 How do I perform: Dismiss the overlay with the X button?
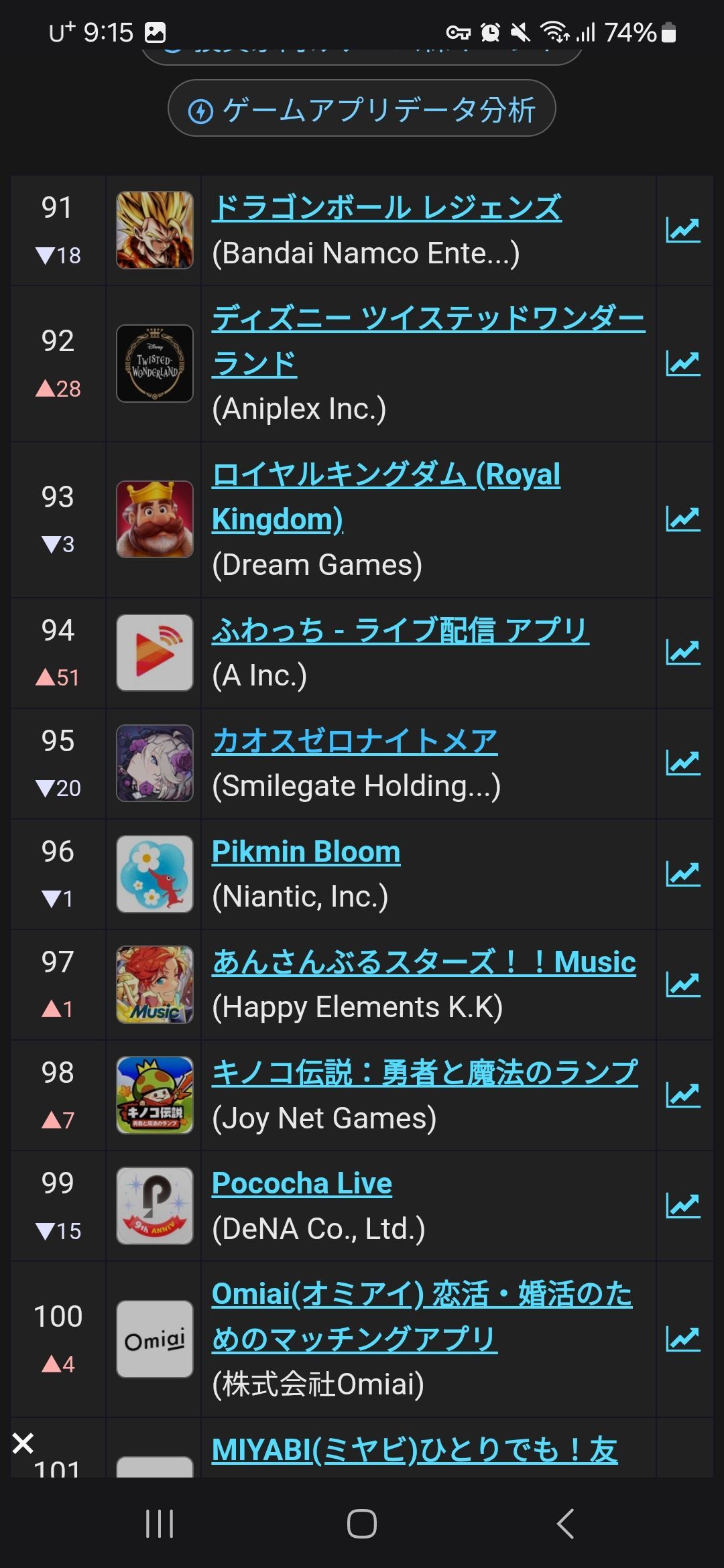coord(23,1443)
